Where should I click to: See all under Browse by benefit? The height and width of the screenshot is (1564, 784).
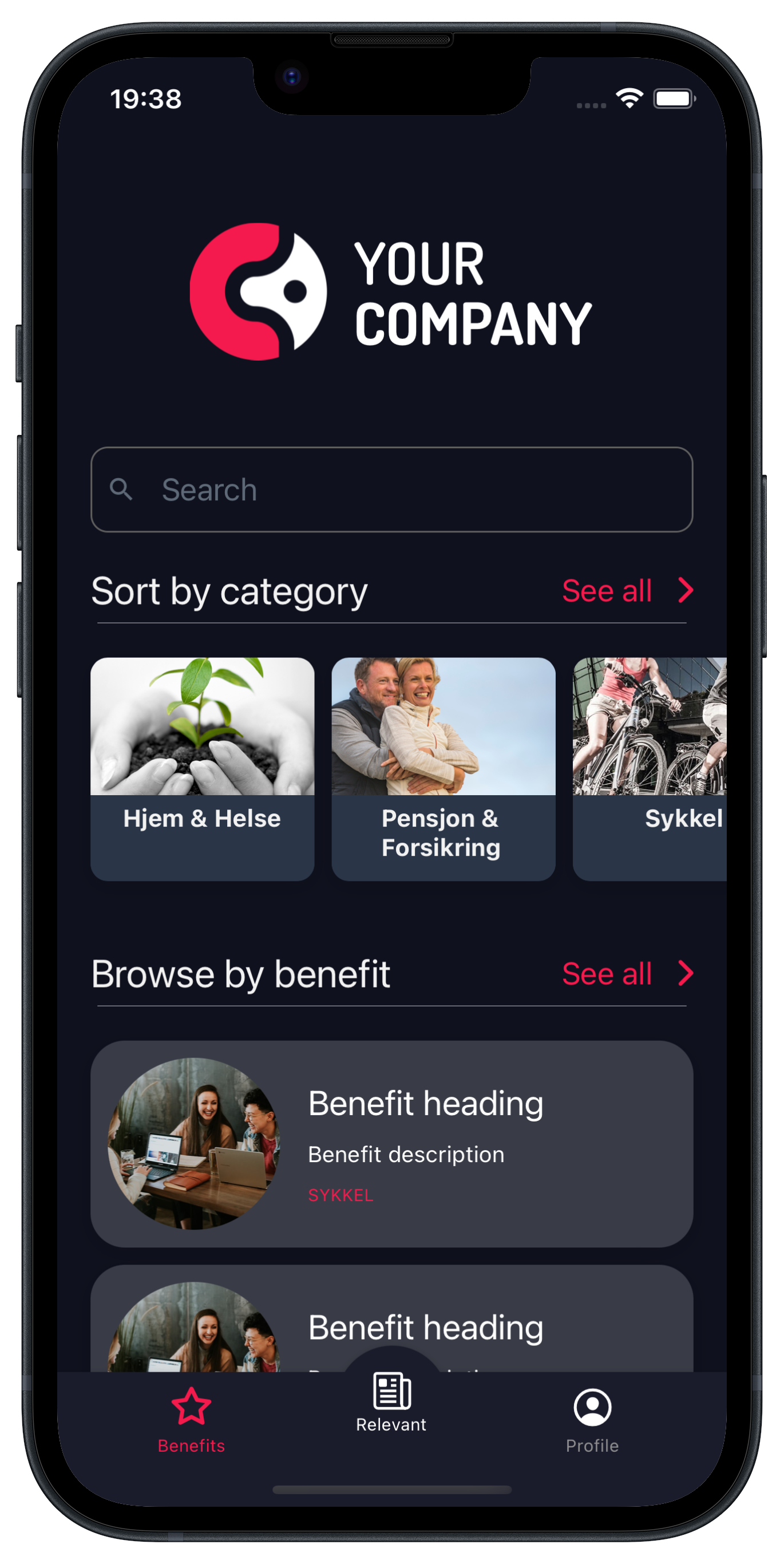click(626, 973)
